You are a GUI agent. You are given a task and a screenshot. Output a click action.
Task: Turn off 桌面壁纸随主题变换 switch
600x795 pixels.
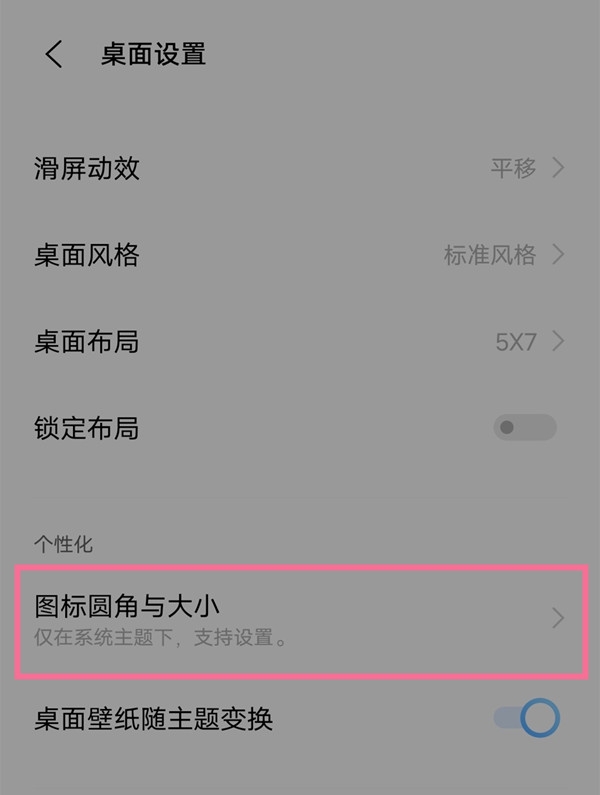[x=526, y=718]
